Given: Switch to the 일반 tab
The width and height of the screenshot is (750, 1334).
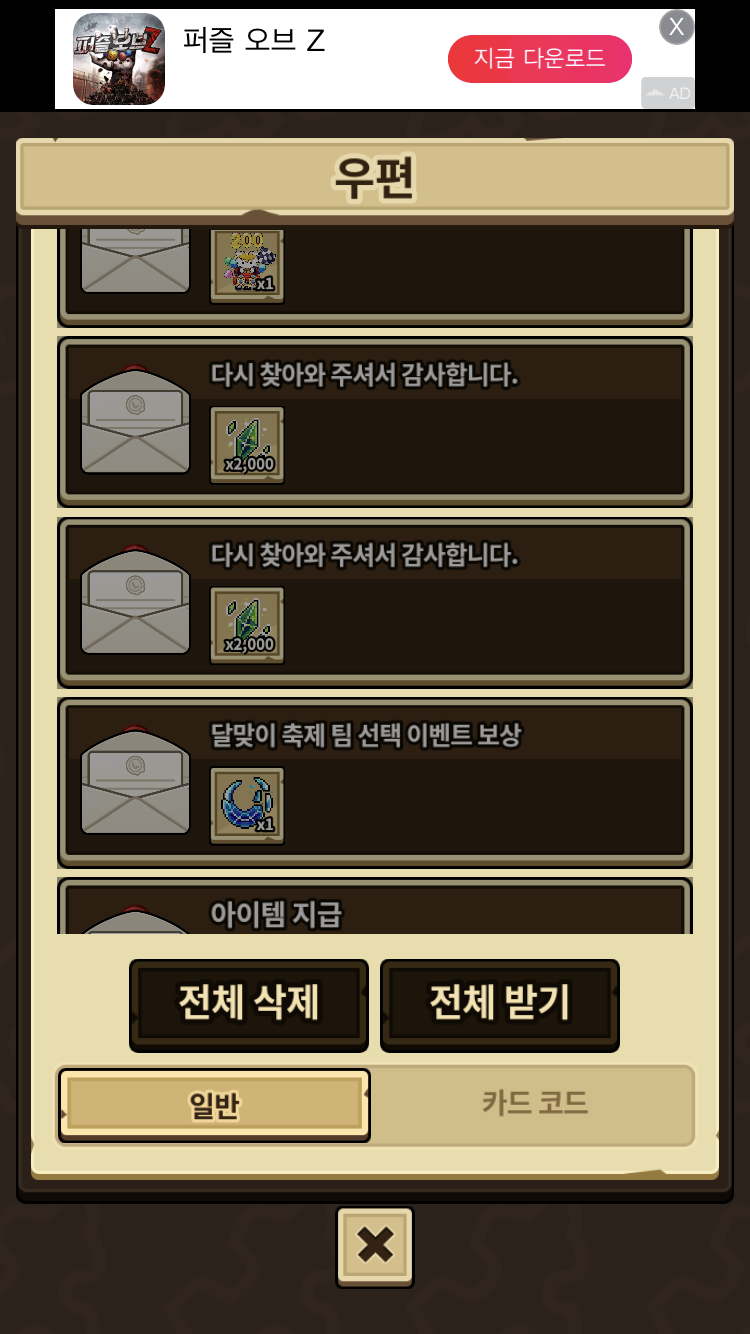Looking at the screenshot, I should point(214,1105).
